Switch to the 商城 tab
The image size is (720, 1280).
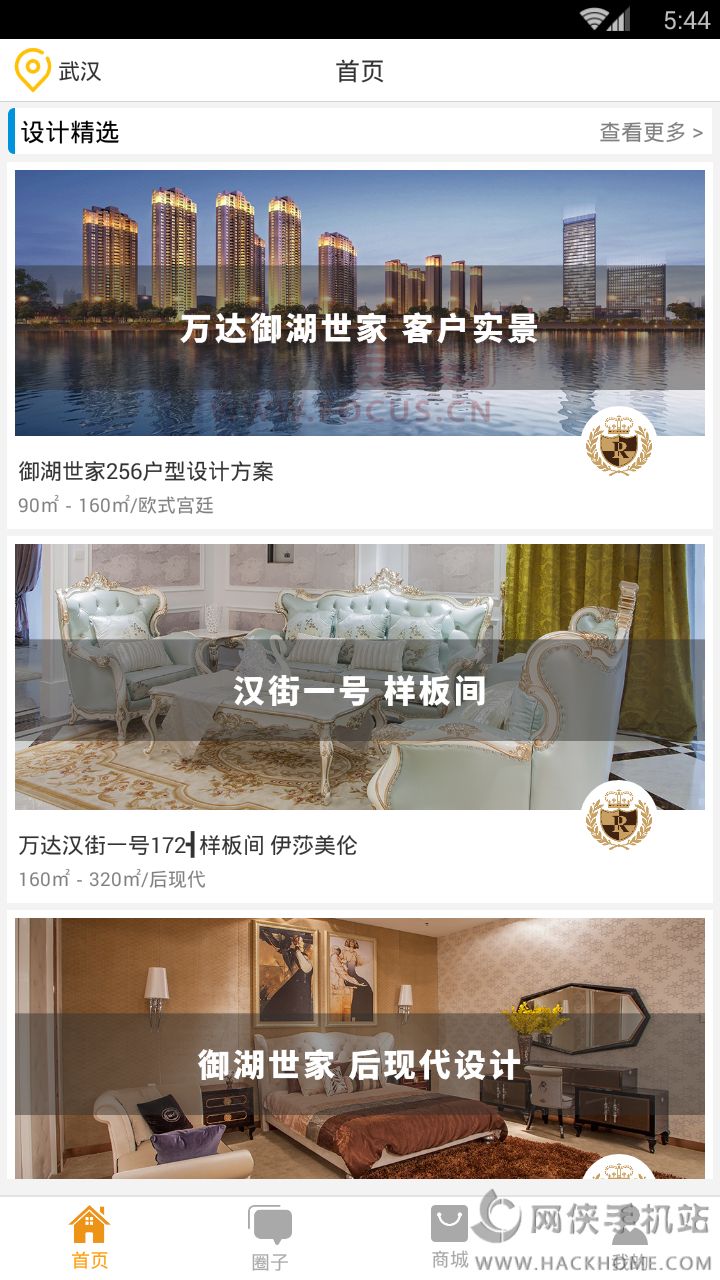[450, 1238]
